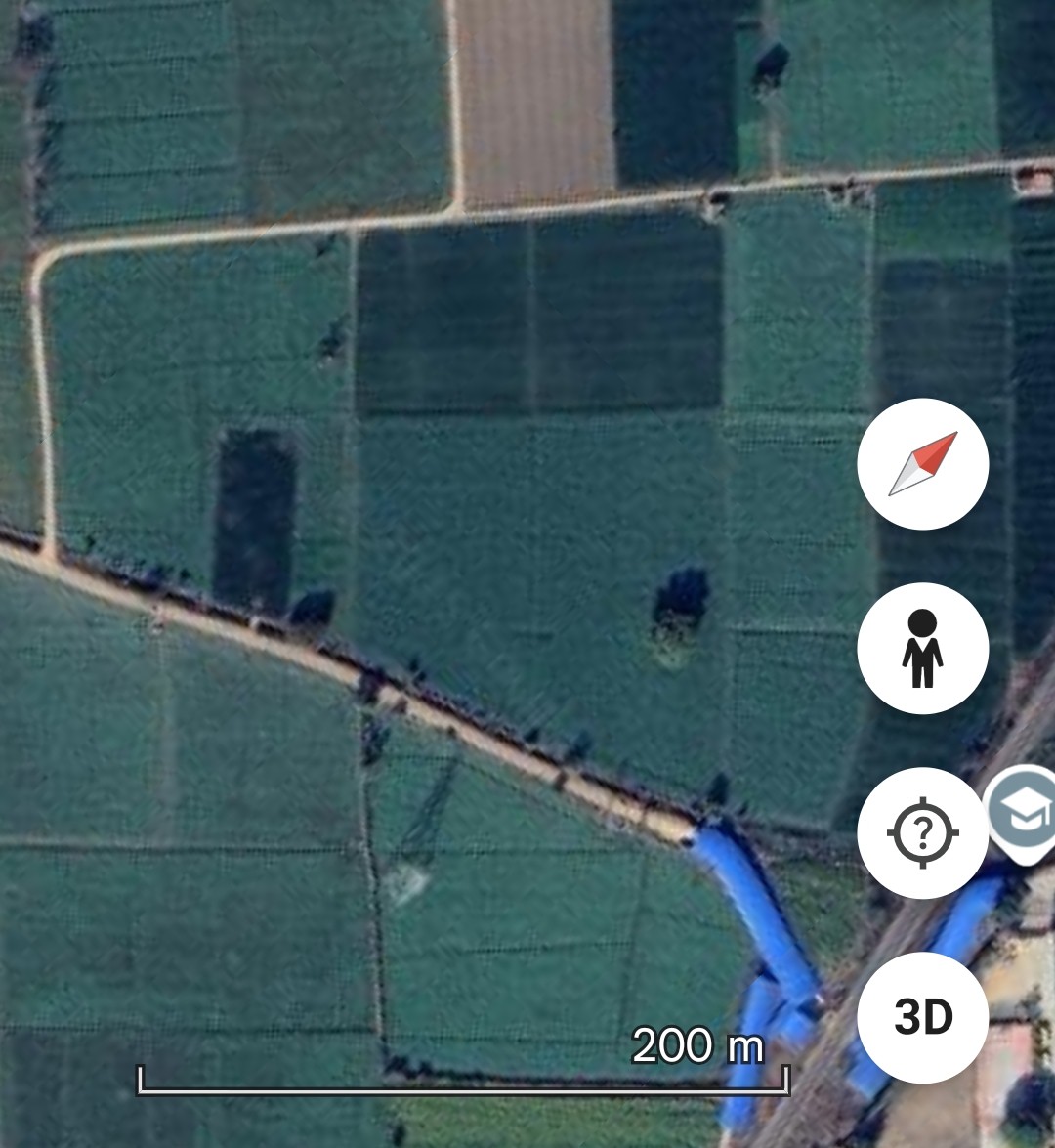The height and width of the screenshot is (1148, 1055).
Task: Activate Street View mode via person icon
Action: tap(922, 649)
